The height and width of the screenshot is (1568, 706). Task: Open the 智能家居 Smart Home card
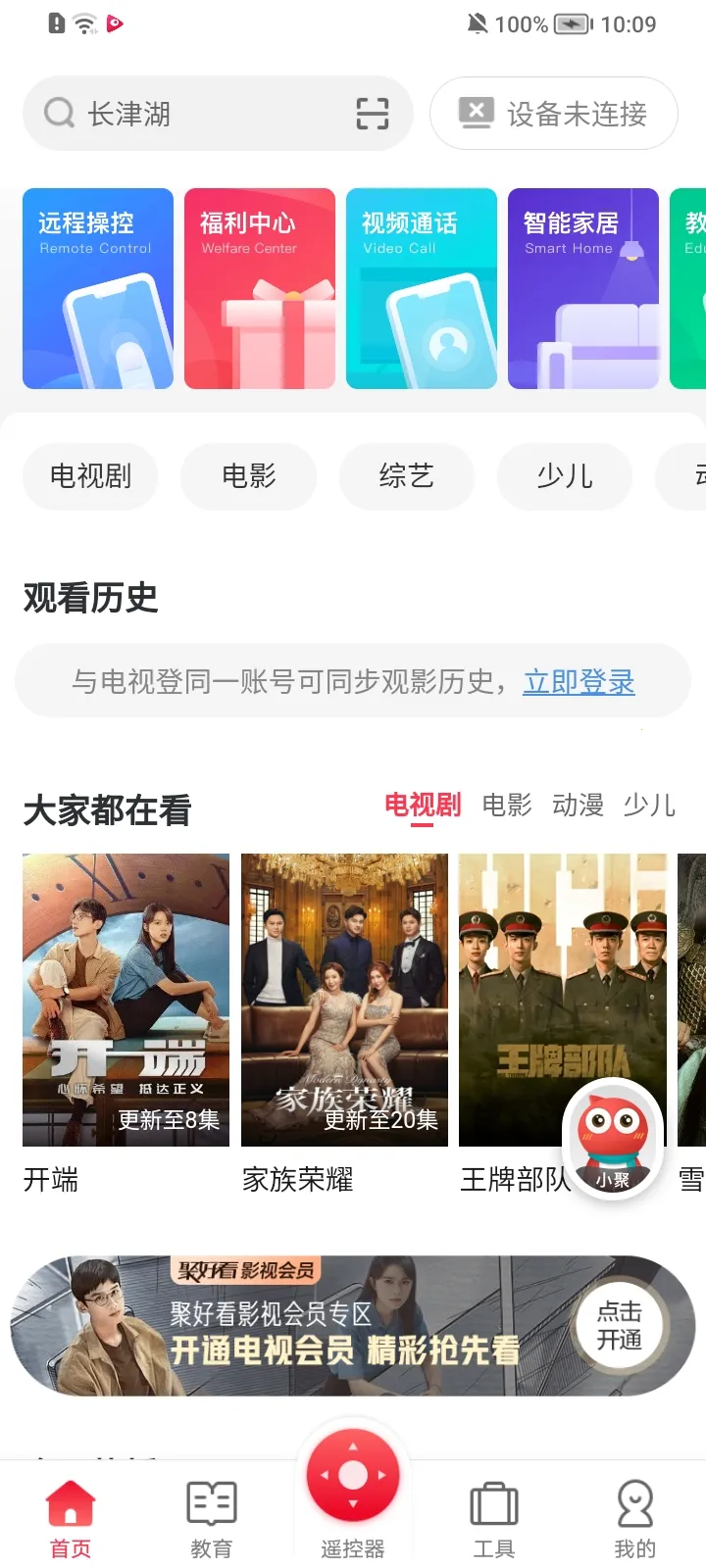(x=583, y=289)
